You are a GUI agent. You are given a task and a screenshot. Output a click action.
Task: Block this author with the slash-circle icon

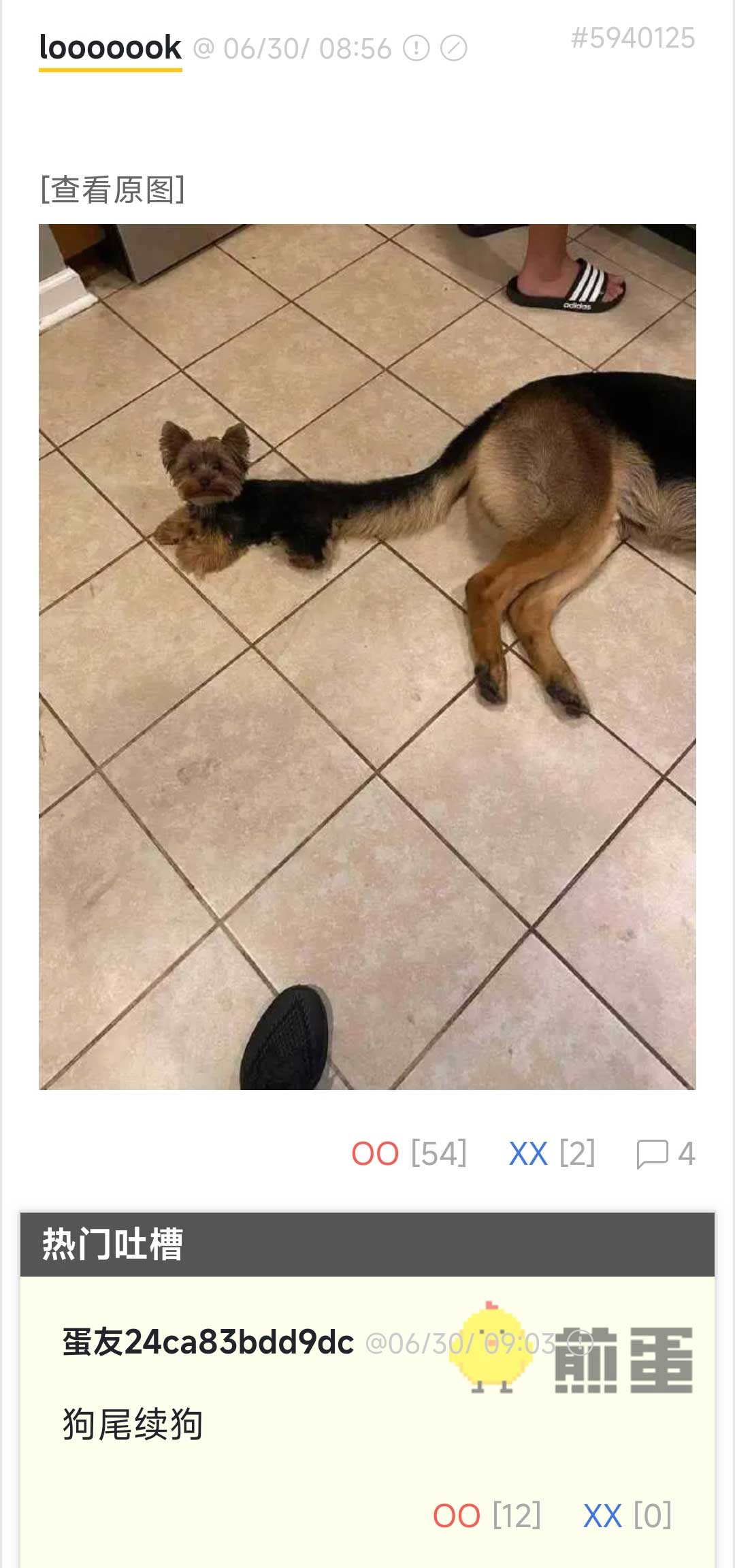tap(453, 48)
